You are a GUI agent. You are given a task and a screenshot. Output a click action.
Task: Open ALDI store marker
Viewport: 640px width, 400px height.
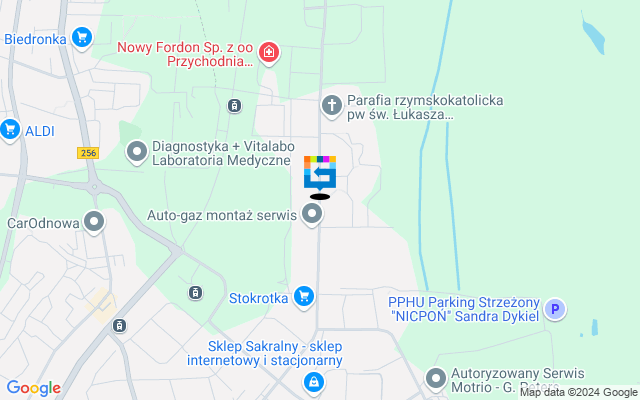[x=11, y=129]
